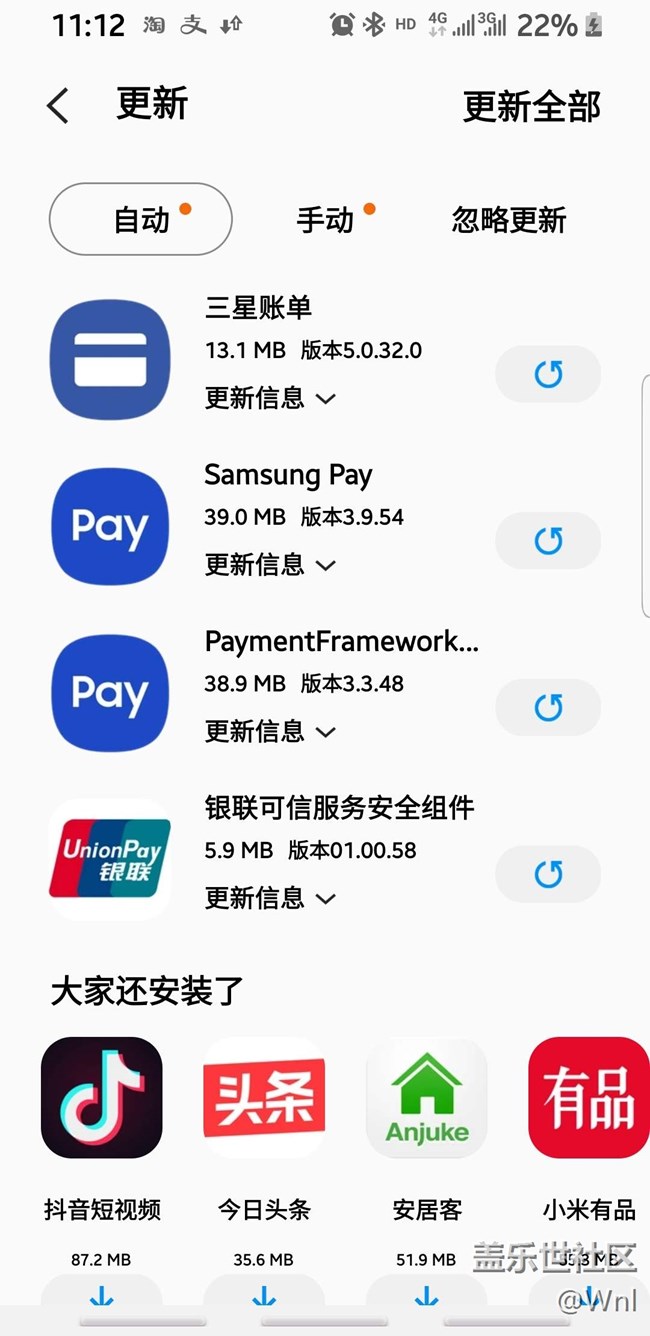The width and height of the screenshot is (650, 1336).
Task: Open the 忽略更新 tab
Action: click(509, 219)
